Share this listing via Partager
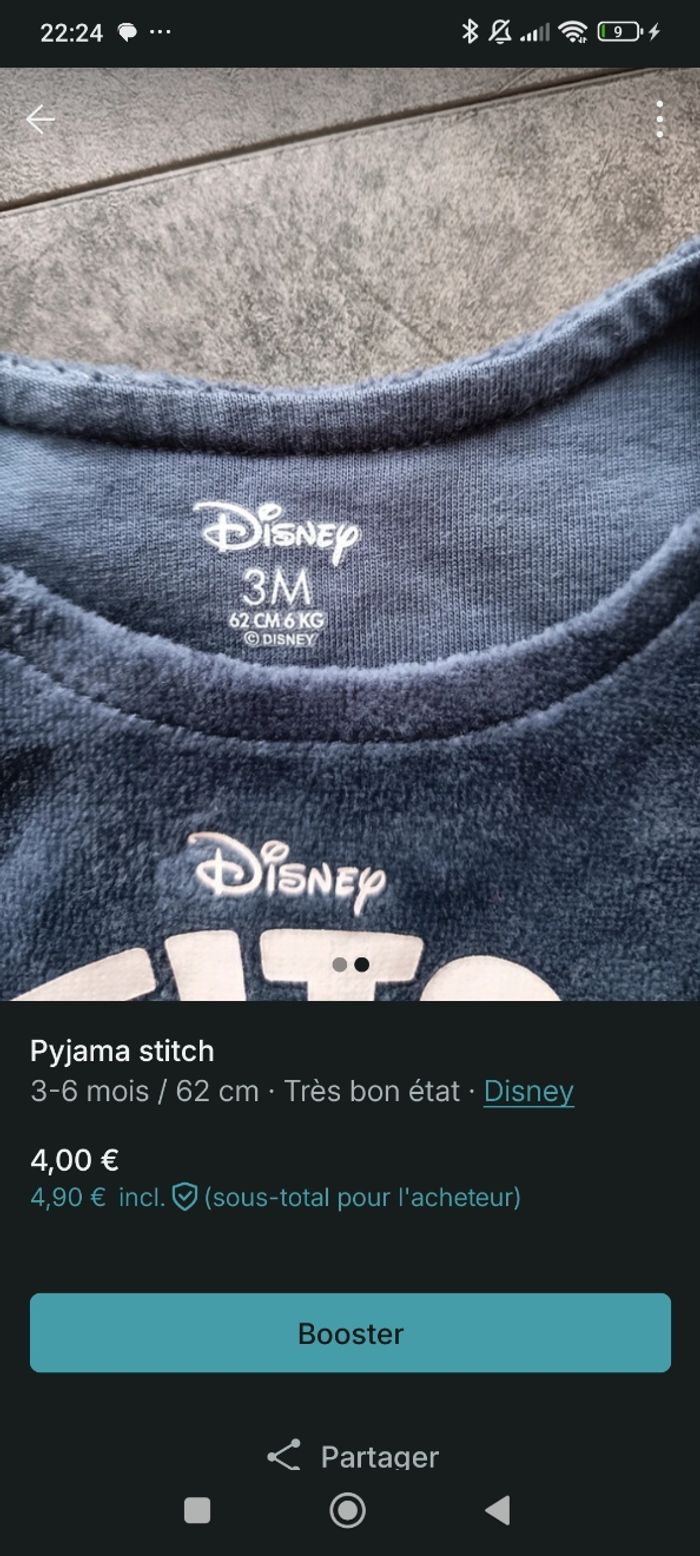 coord(352,1456)
